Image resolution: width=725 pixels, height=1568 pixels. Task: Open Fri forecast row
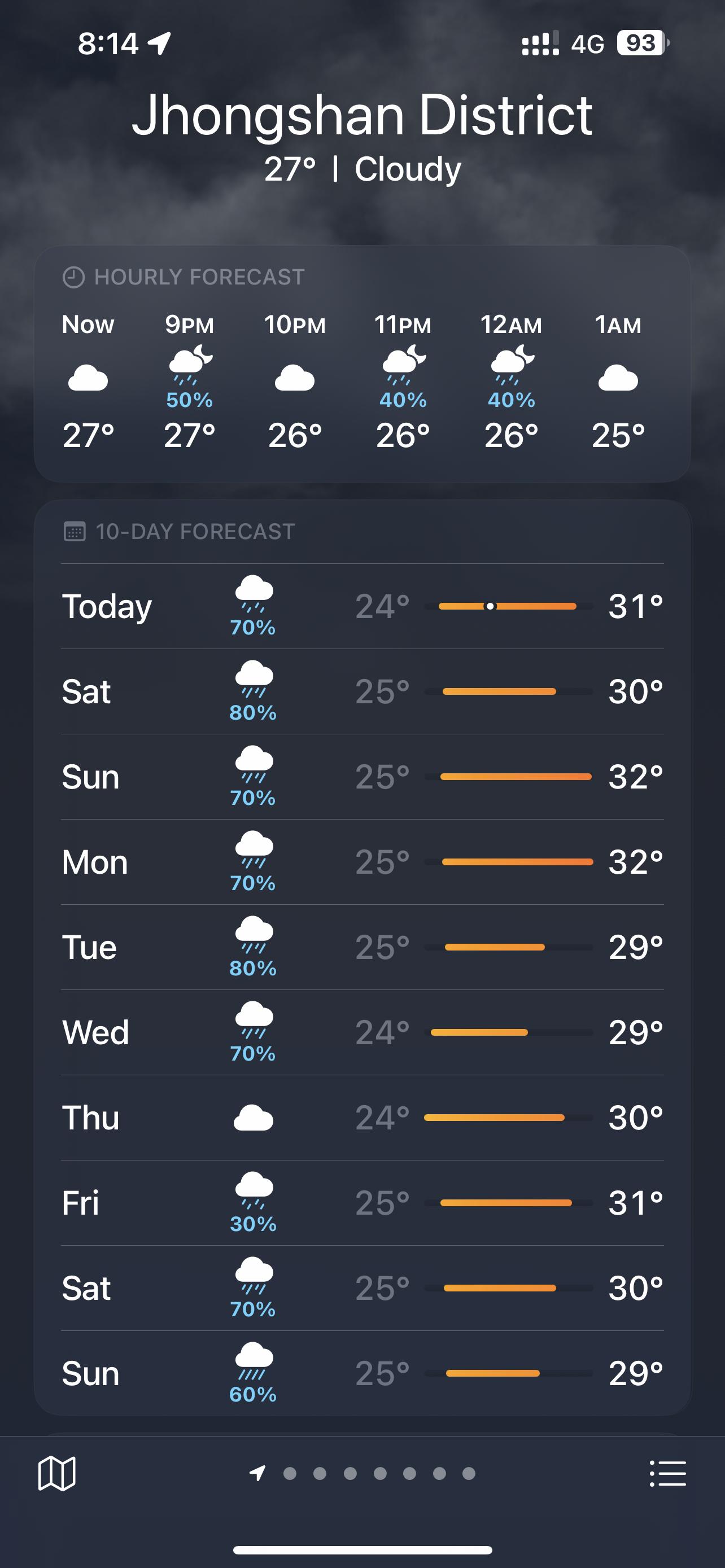point(362,1203)
